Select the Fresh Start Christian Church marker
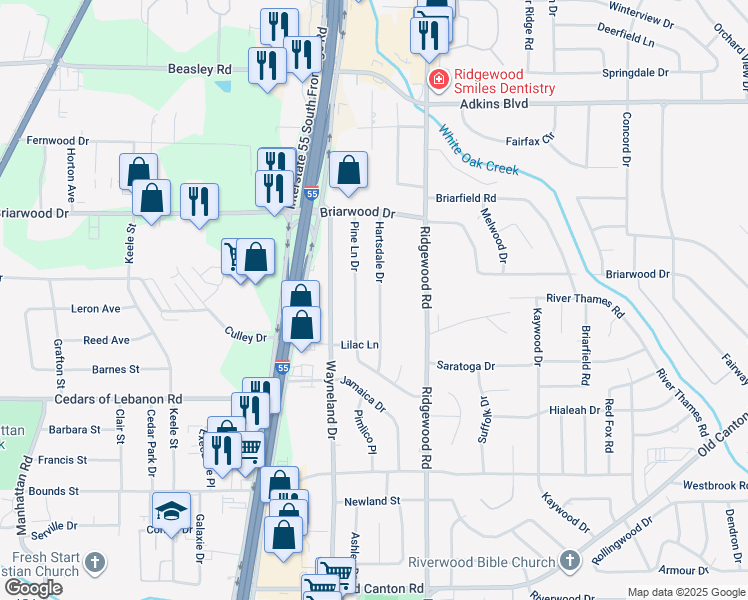Screen dimensions: 748x600 tap(95, 562)
